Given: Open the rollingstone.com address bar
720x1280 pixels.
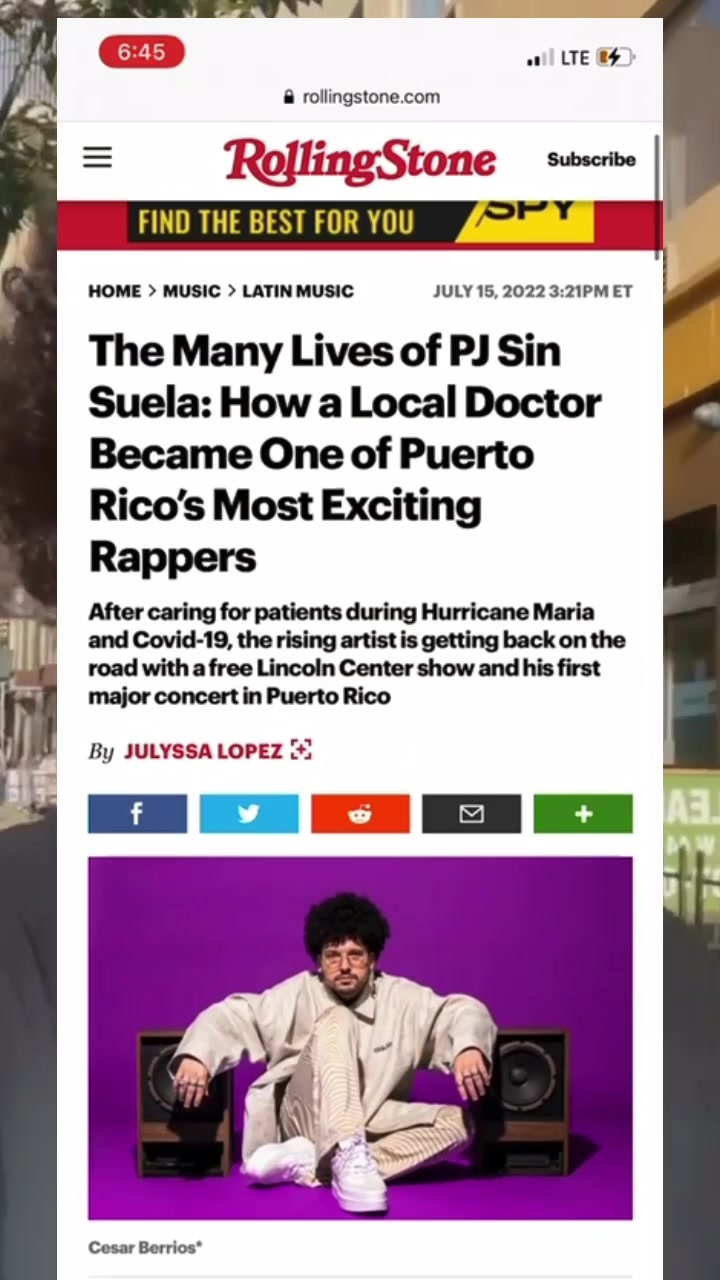Looking at the screenshot, I should 361,97.
